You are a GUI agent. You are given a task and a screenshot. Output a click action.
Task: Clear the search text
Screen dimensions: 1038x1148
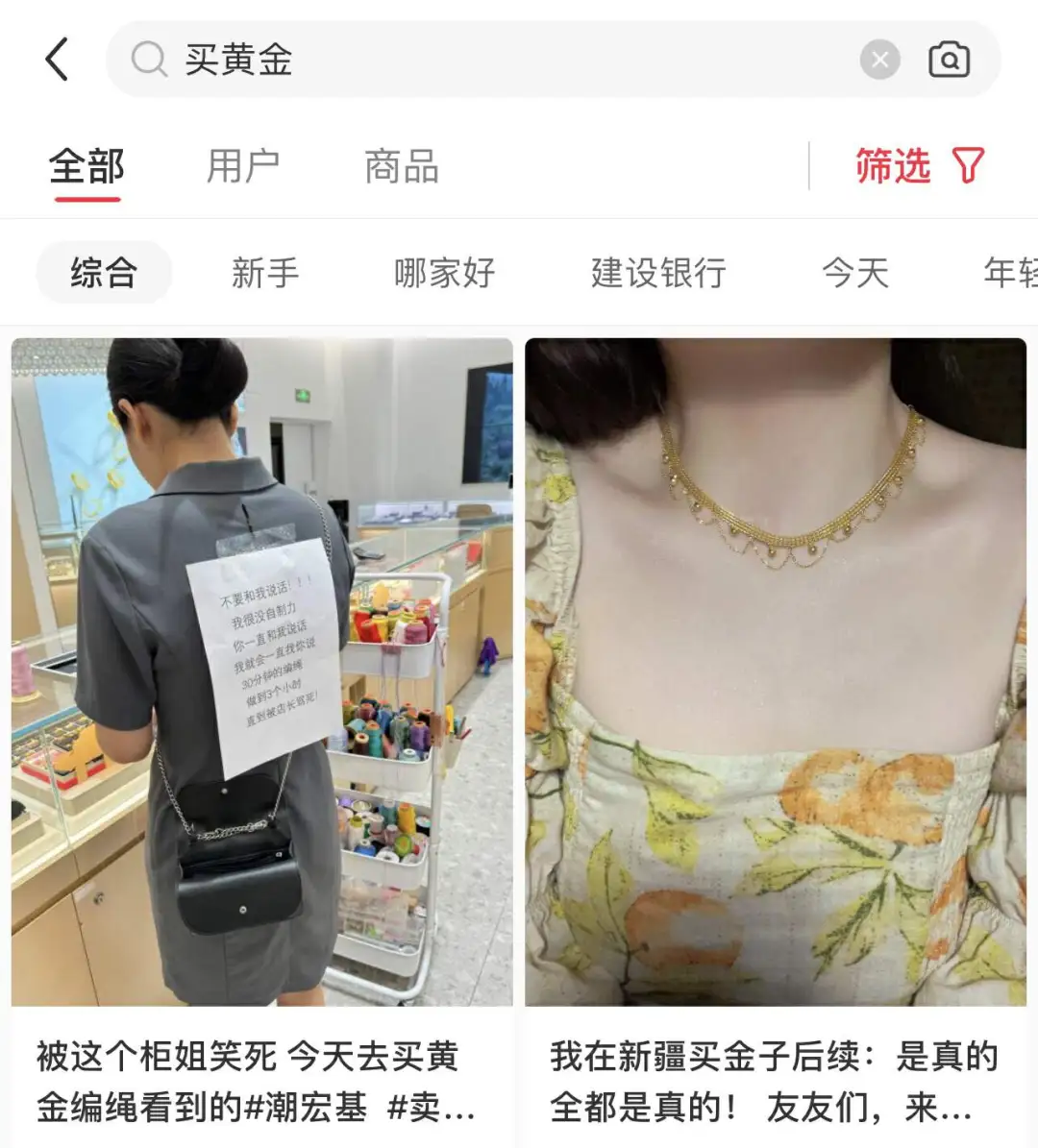879,60
